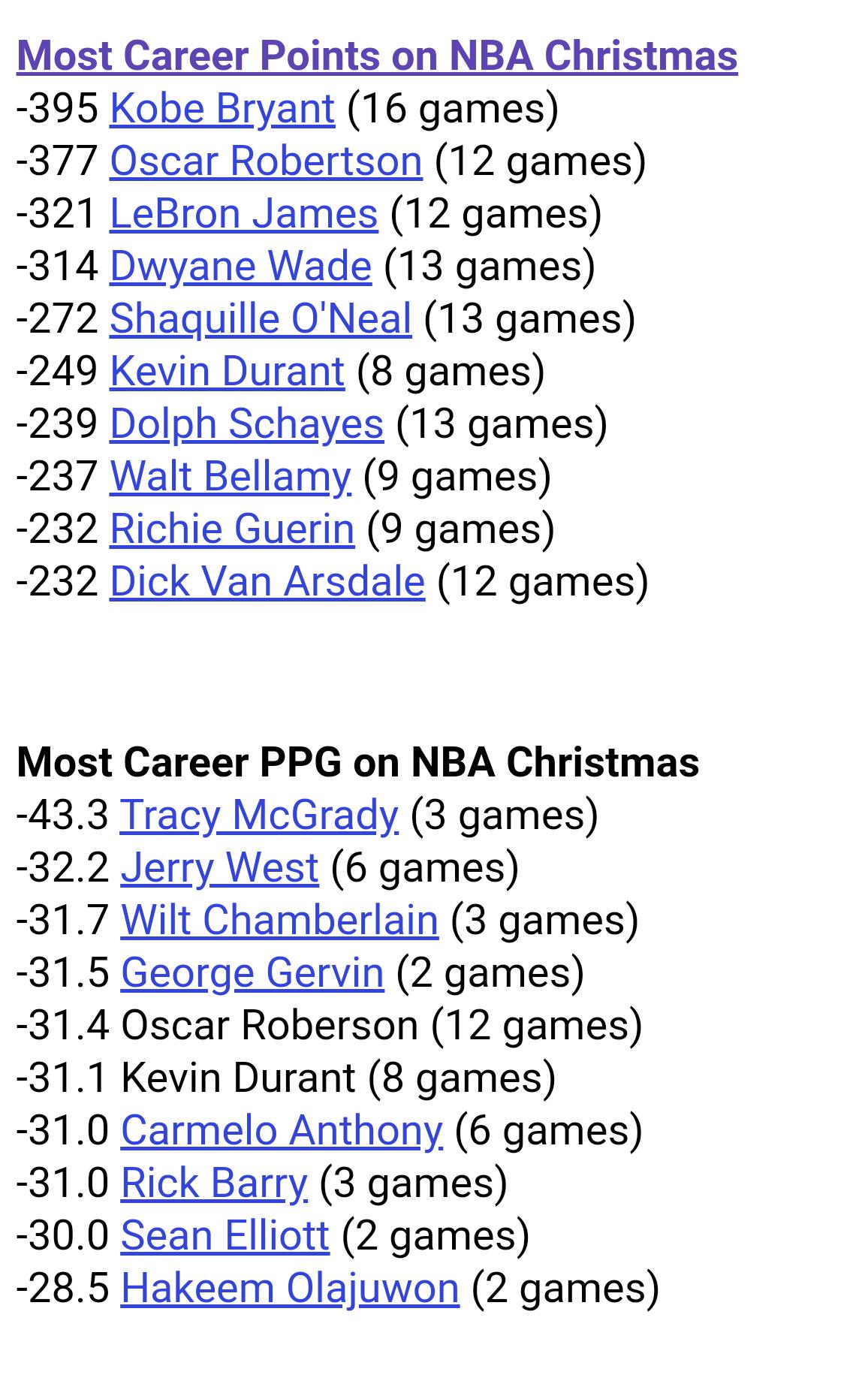Screen dimensions: 868x1396
Task: Tap the Oscar Robertson link
Action: pos(266,161)
